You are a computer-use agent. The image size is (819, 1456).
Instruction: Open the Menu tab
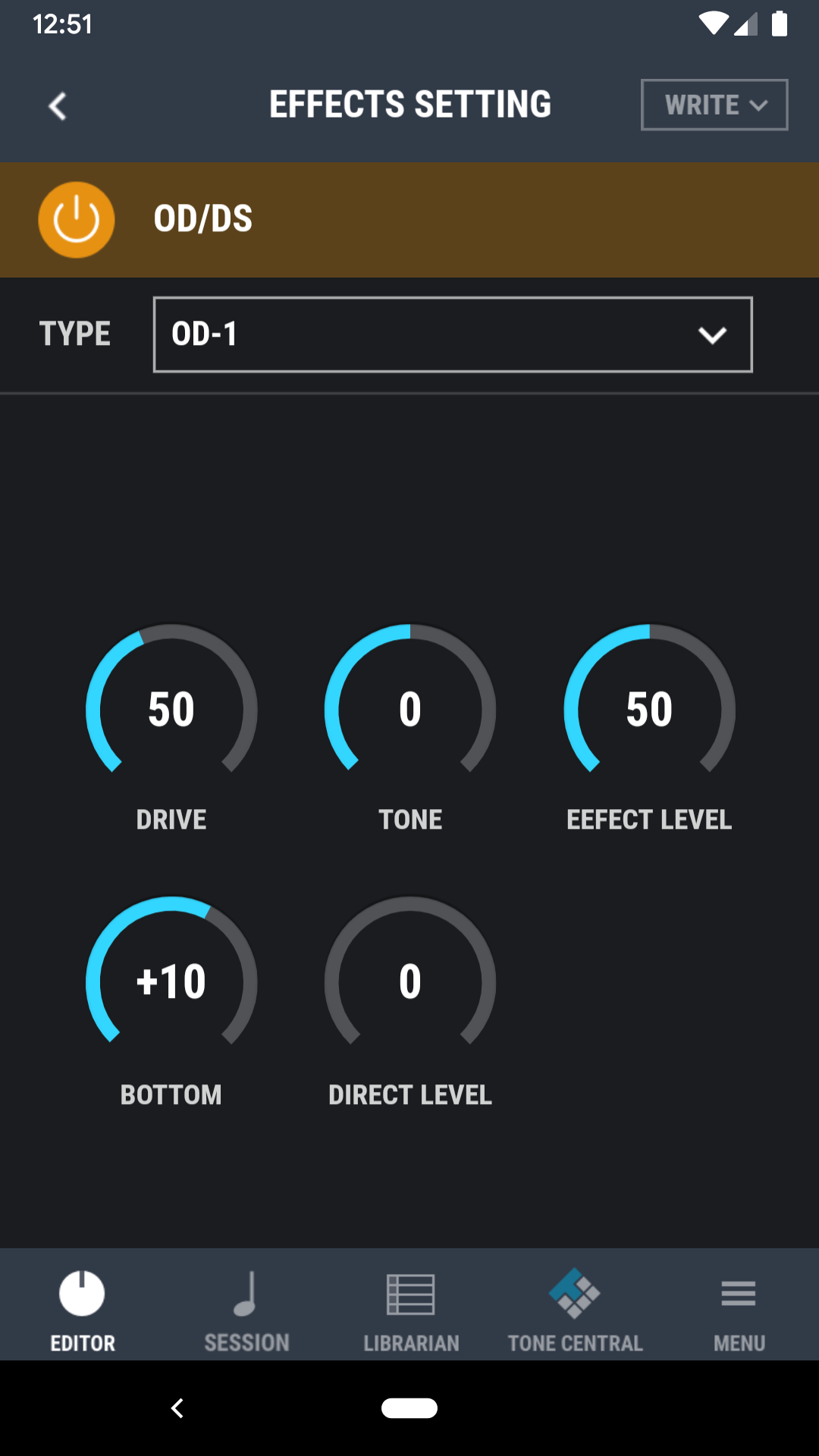pos(739,1310)
